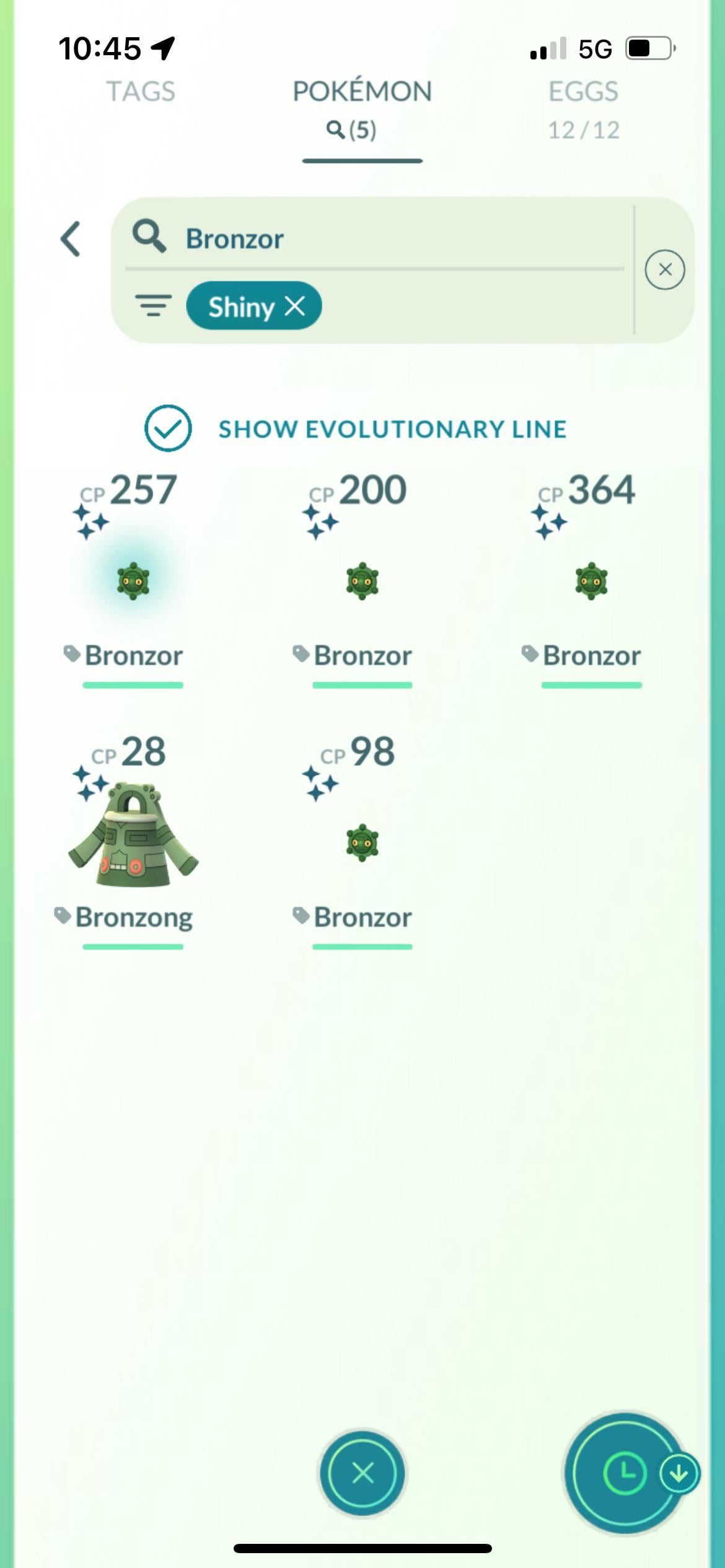
Task: Close the Pokémon storage screen
Action: (362, 1473)
